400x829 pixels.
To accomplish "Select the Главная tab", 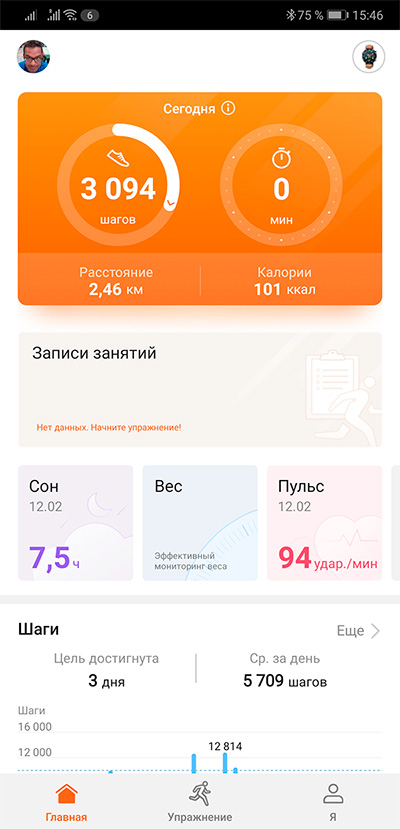I will [66, 802].
